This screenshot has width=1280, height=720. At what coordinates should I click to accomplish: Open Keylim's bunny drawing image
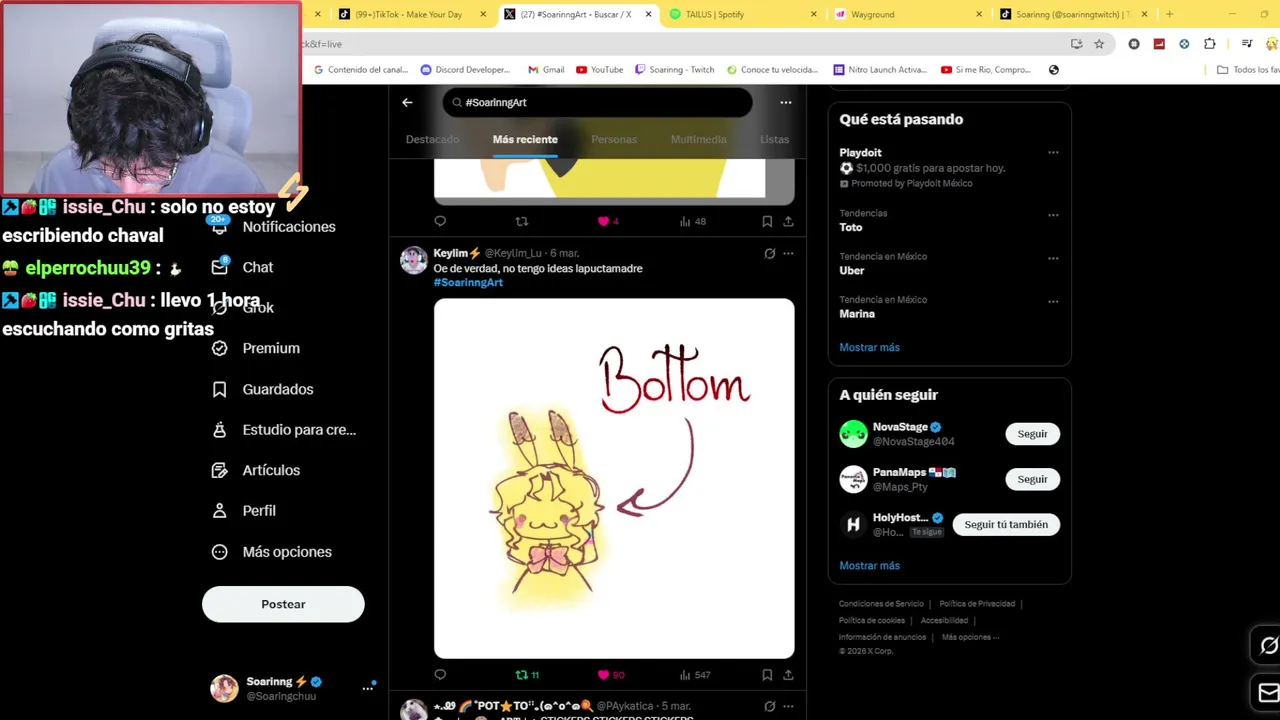614,478
